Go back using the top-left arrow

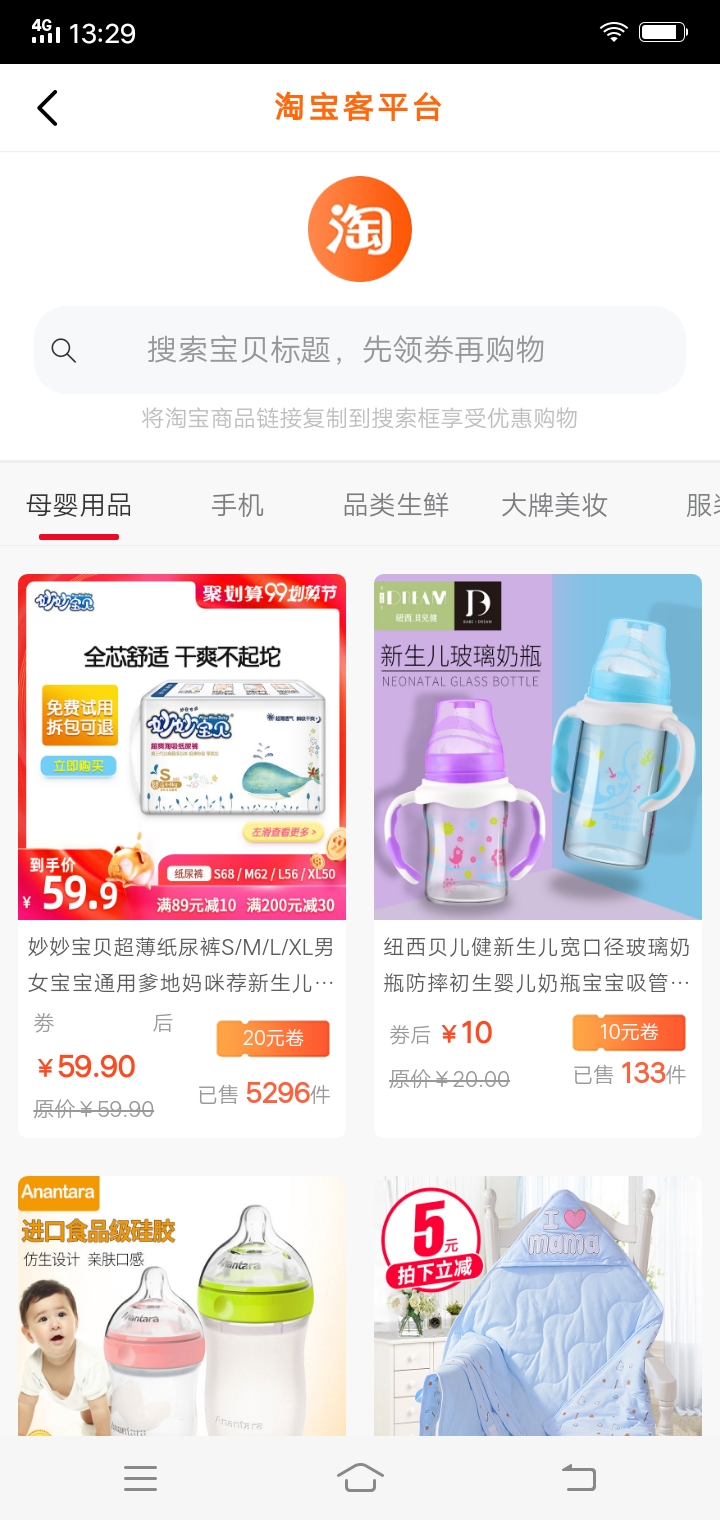(47, 108)
